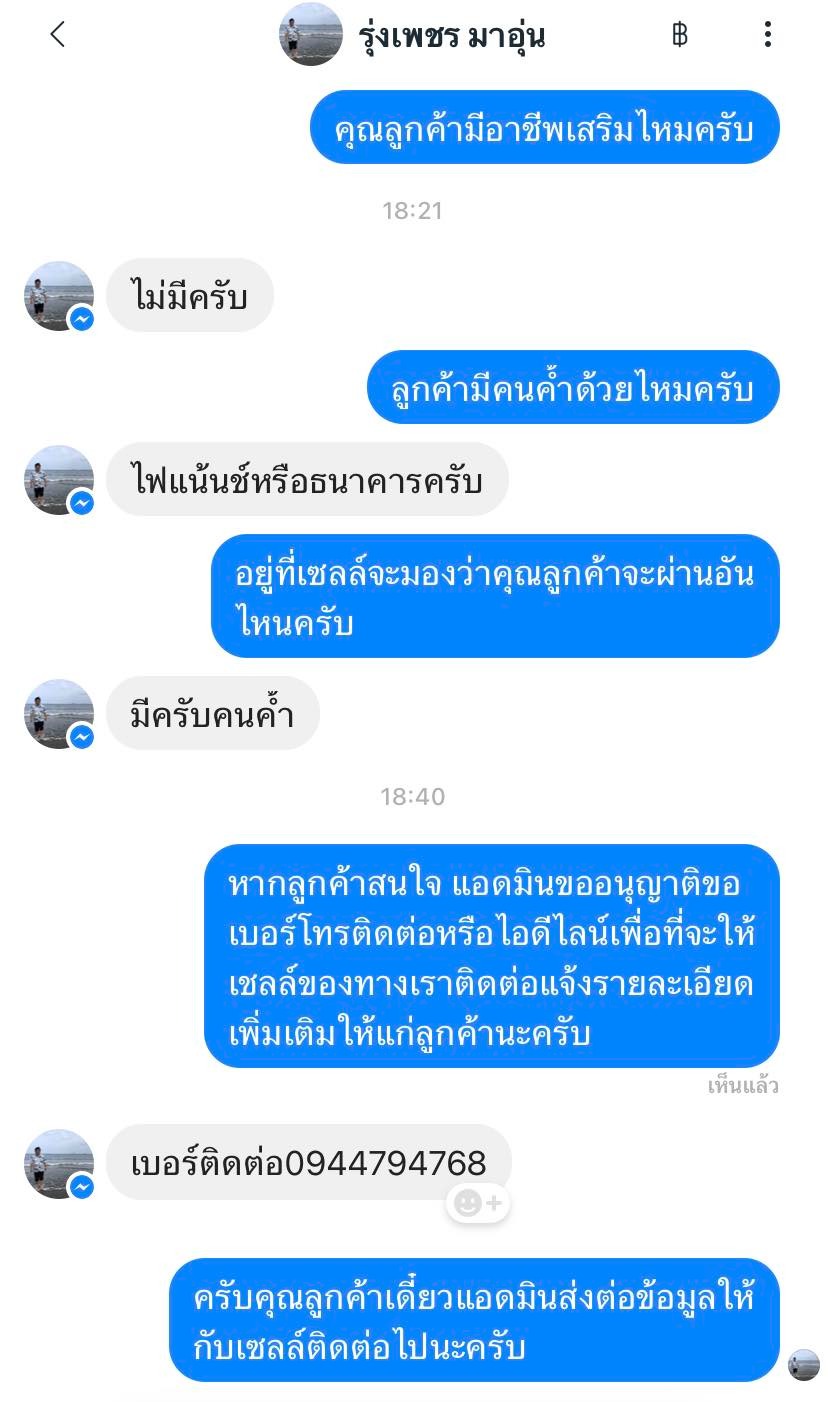Tap the baht payment icon
828x1402 pixels.
[x=680, y=36]
